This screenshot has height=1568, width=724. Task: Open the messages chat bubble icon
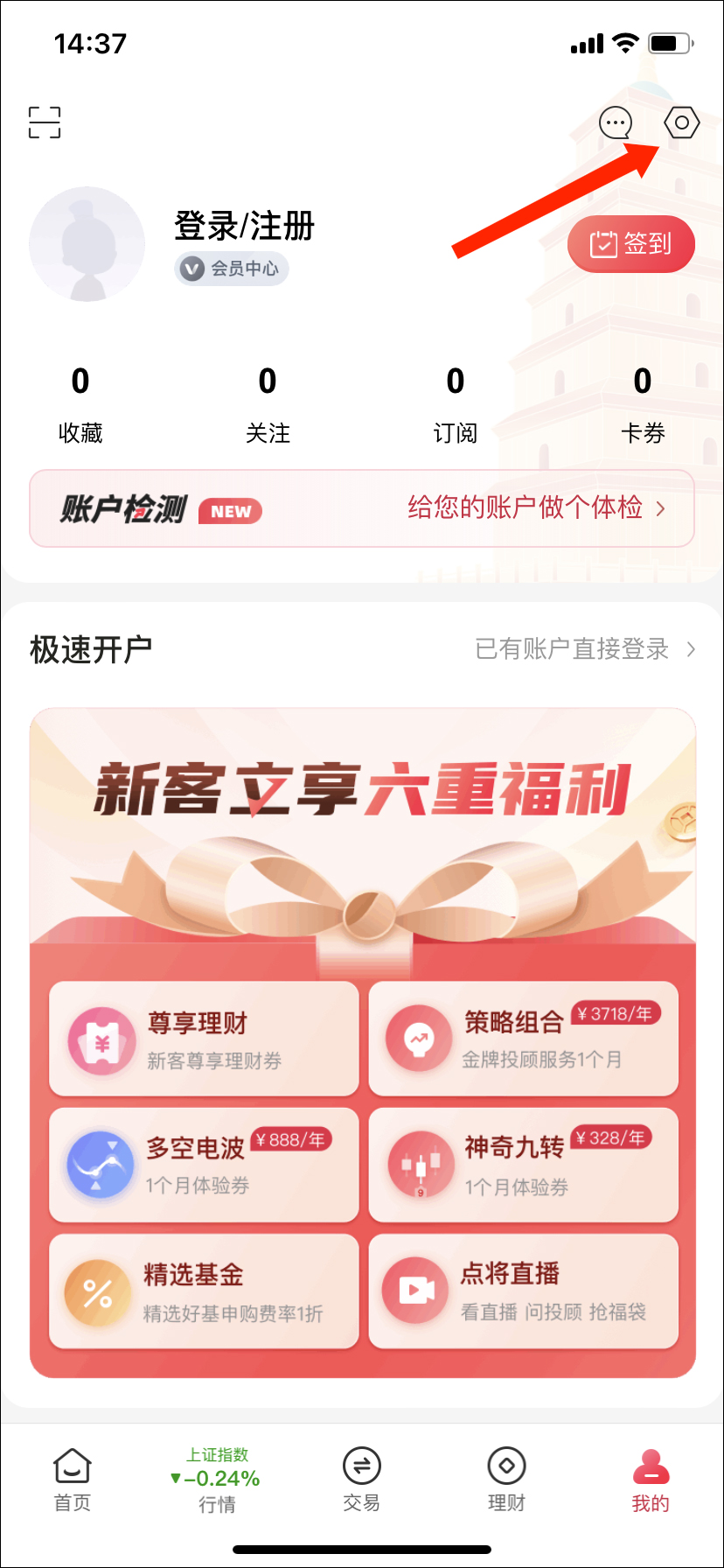pos(615,123)
